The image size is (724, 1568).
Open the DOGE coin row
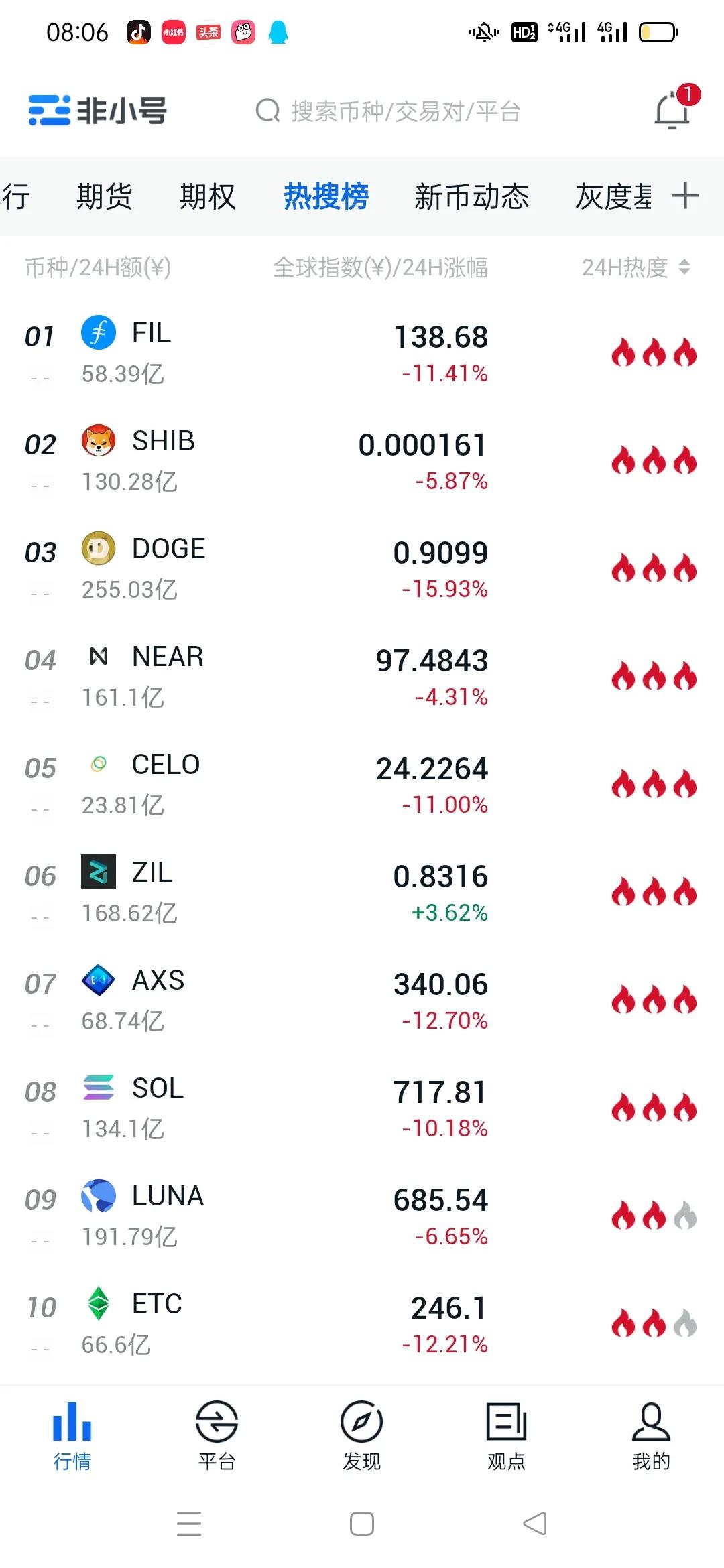click(362, 569)
